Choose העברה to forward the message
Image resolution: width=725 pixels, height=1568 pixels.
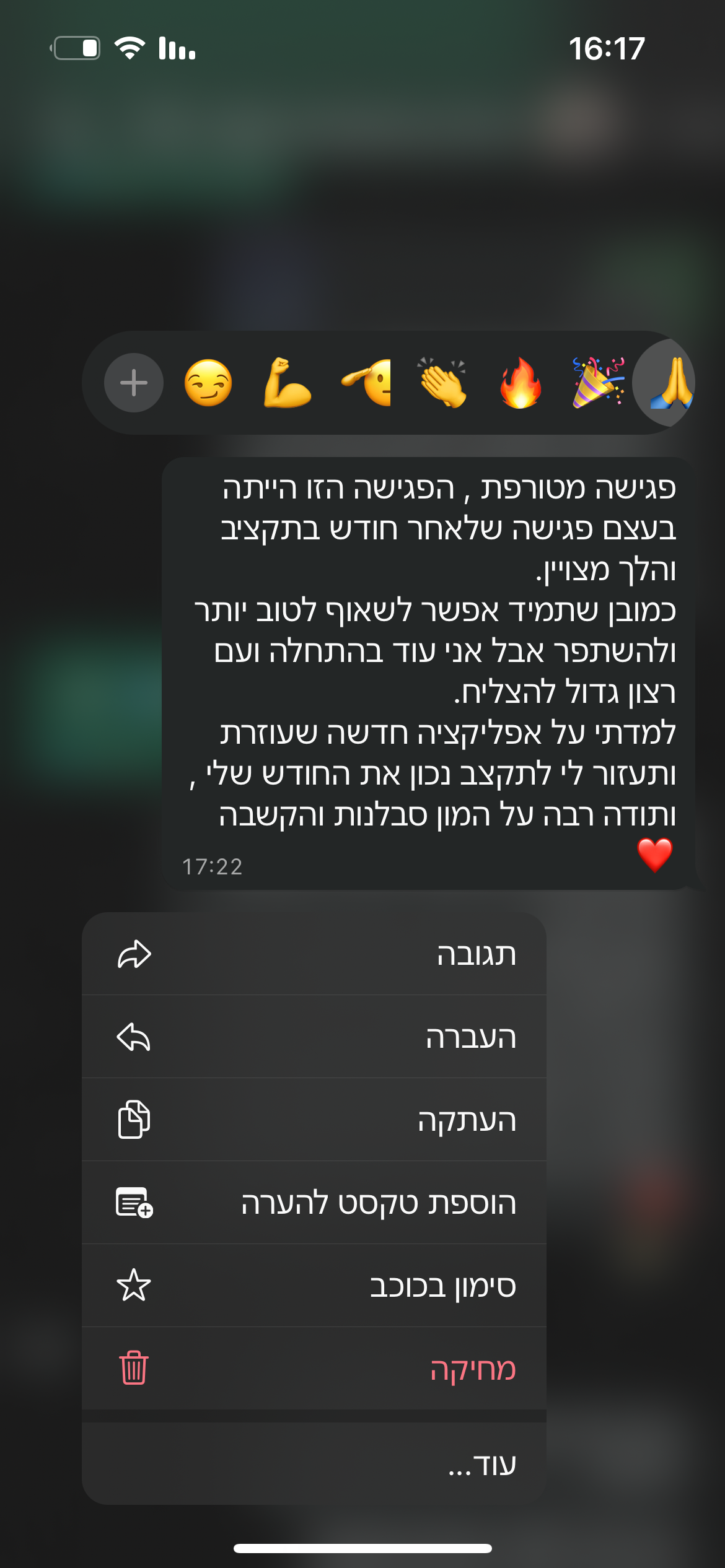(314, 1037)
